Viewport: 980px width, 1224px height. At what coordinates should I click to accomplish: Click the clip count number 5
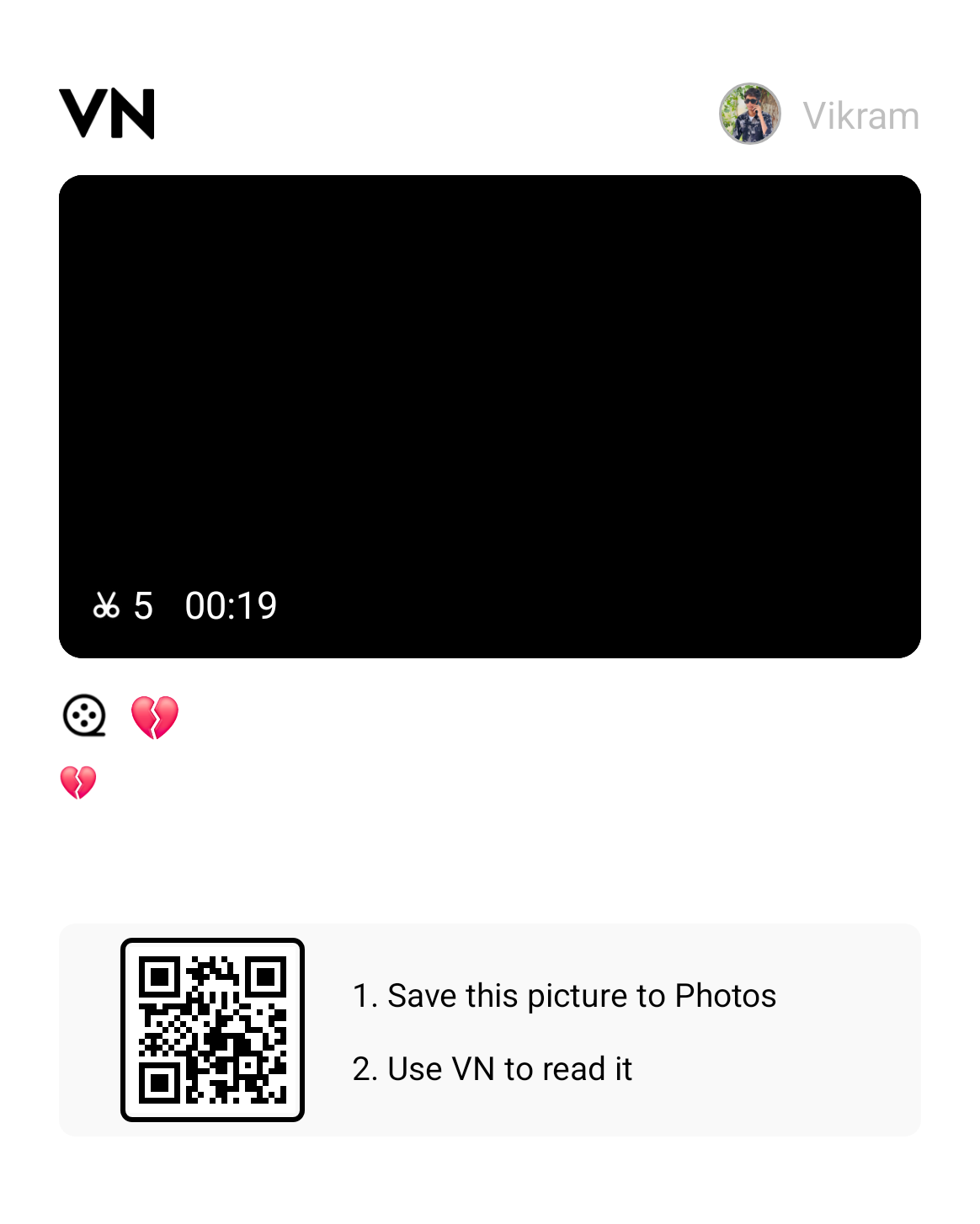(x=143, y=605)
